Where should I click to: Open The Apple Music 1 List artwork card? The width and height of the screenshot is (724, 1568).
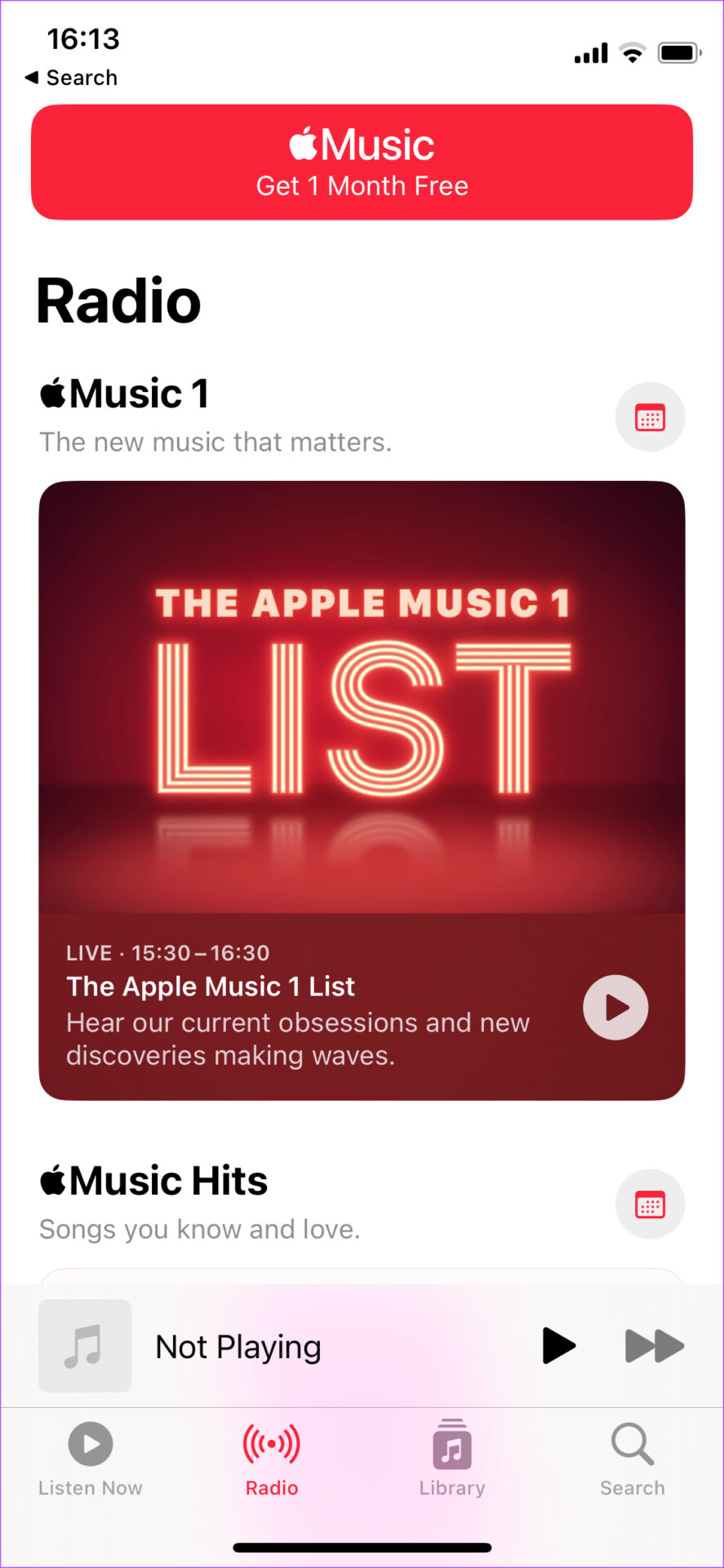362,697
